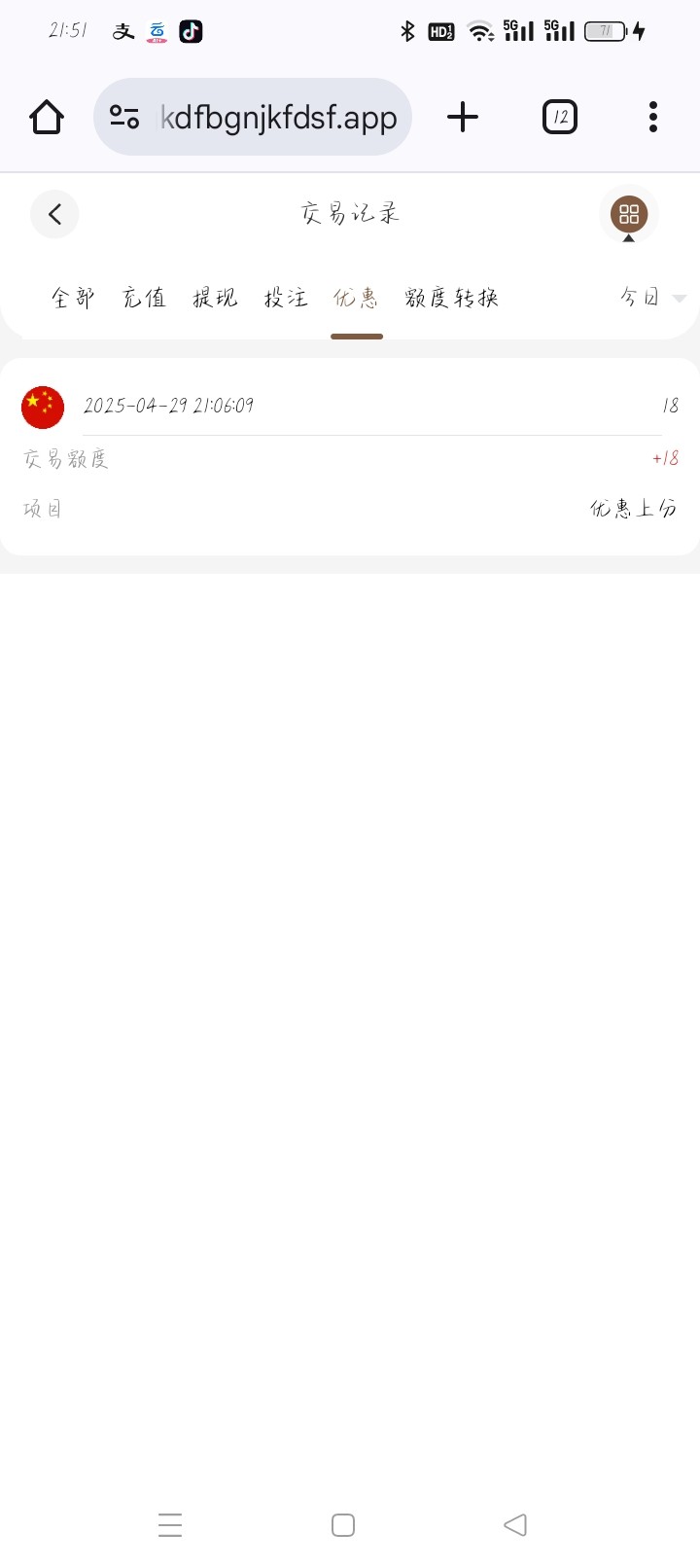
Task: Tap the address bar showing kdfbgnjkfdsf.app
Action: click(253, 117)
